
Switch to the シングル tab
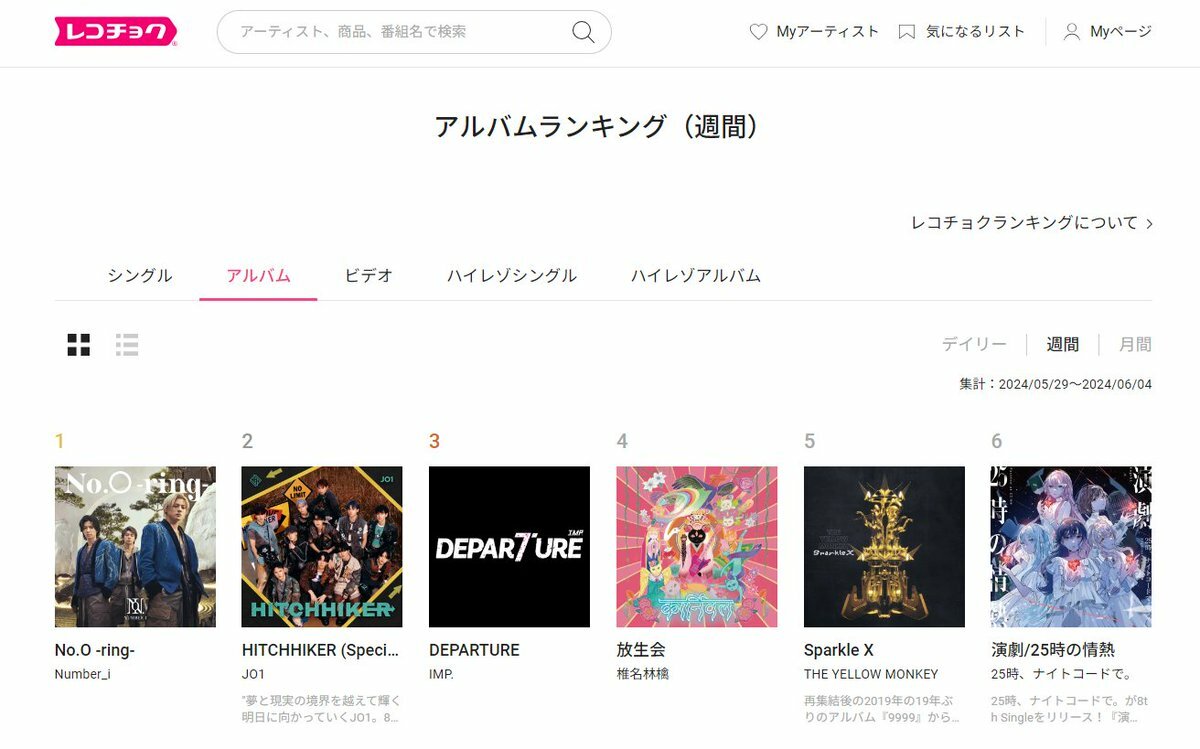point(140,276)
